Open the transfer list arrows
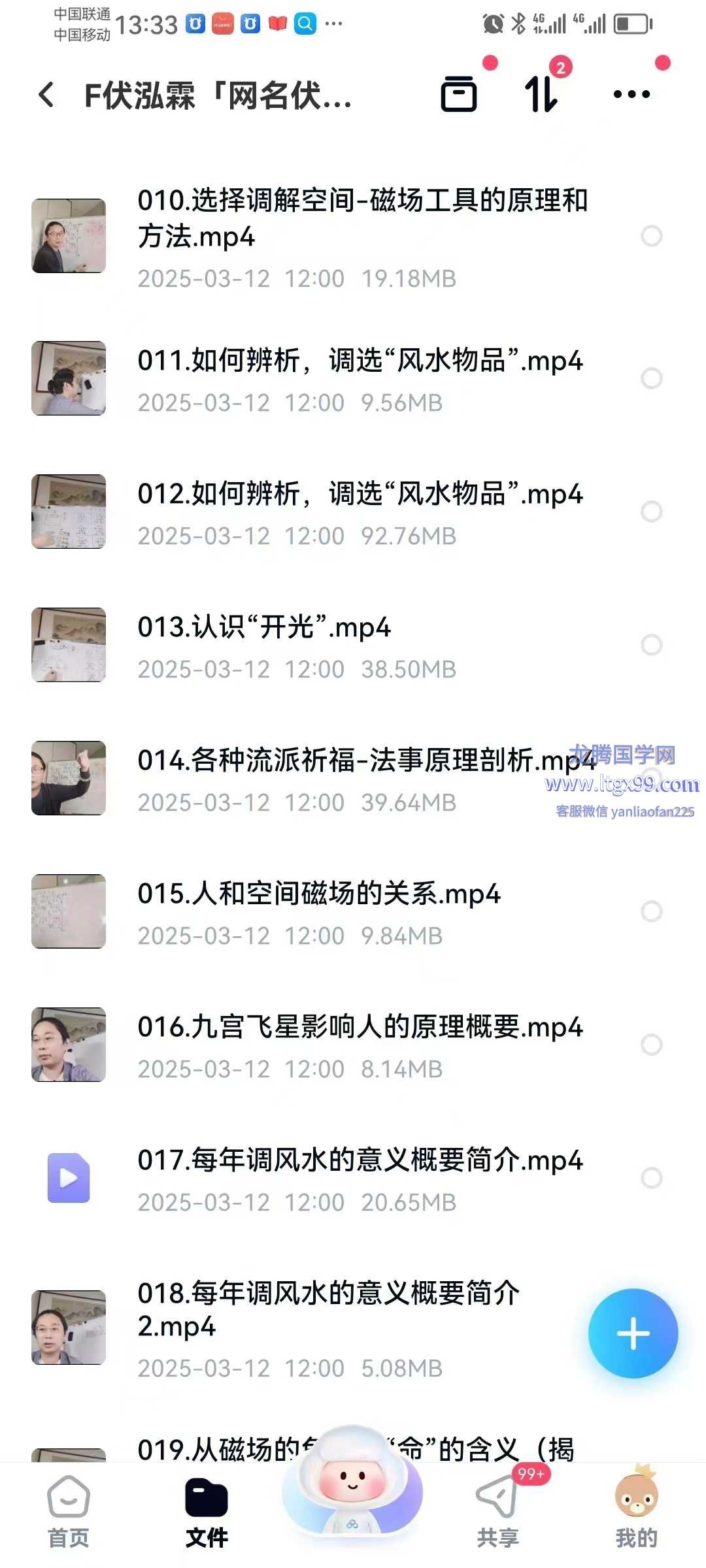The height and width of the screenshot is (1568, 706). point(542,95)
